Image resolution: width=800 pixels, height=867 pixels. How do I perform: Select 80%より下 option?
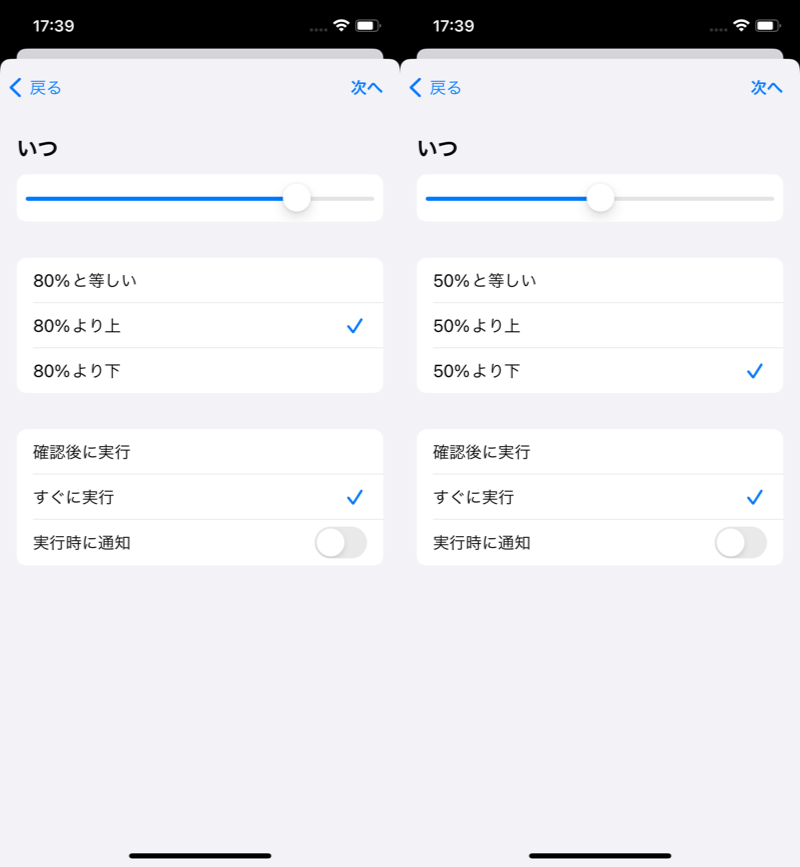point(200,371)
